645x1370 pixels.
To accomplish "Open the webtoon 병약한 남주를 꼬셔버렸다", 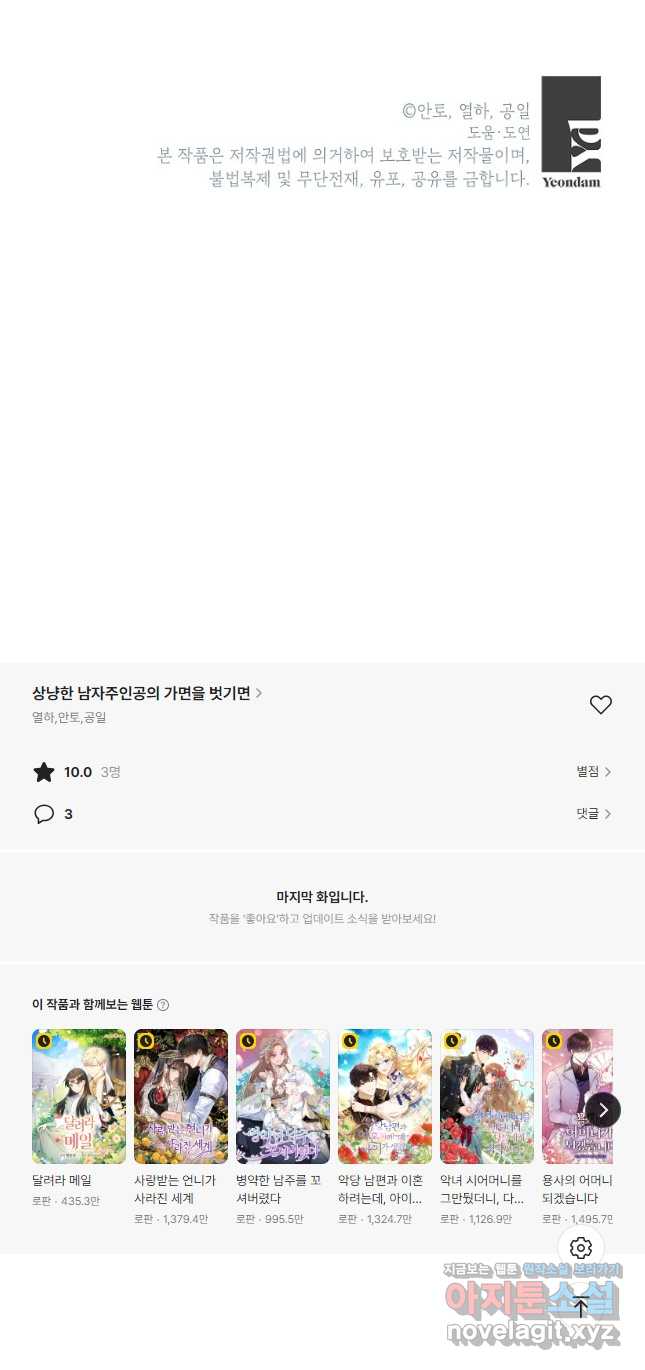I will 283,1096.
